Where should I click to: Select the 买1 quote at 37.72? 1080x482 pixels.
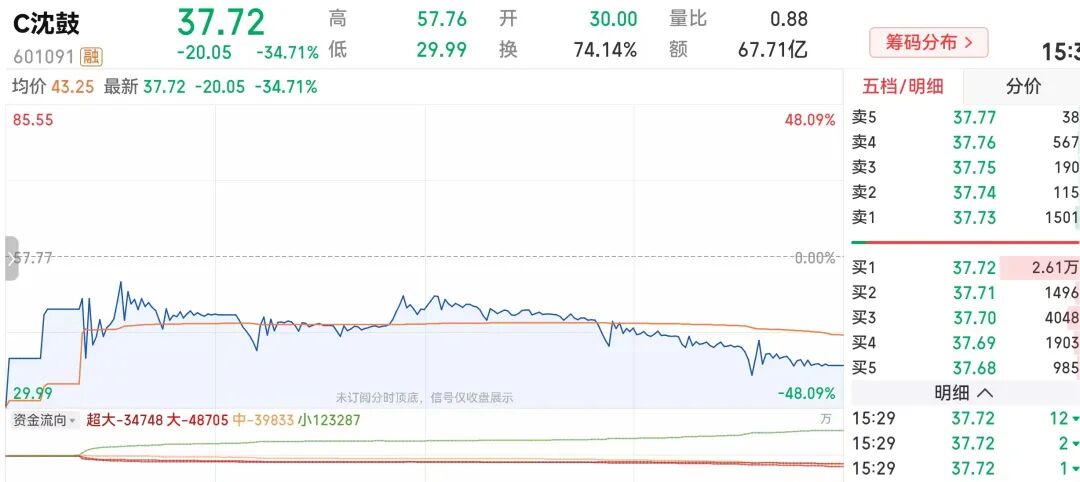tap(966, 268)
